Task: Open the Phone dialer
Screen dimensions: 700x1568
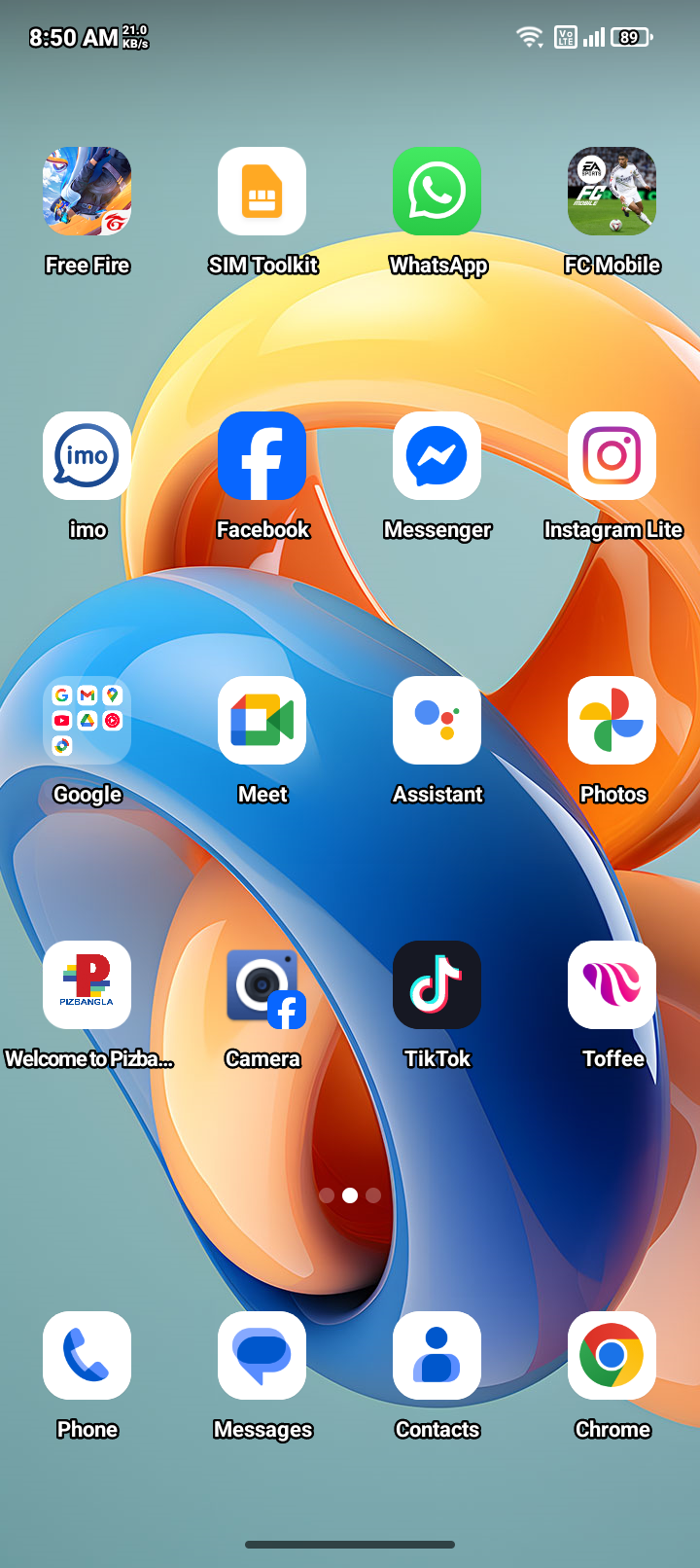Action: pos(87,1356)
